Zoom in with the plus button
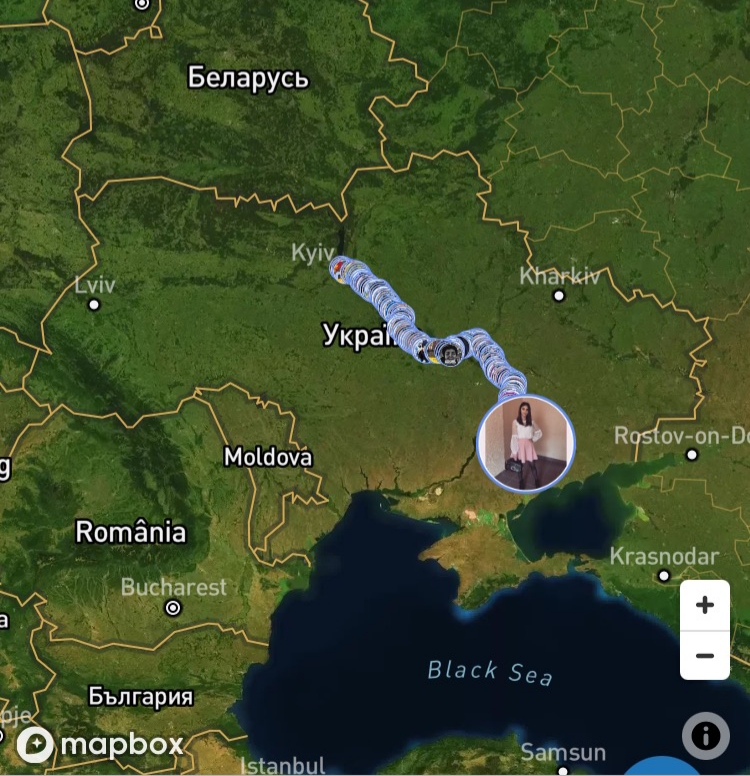This screenshot has height=776, width=750. [x=704, y=605]
